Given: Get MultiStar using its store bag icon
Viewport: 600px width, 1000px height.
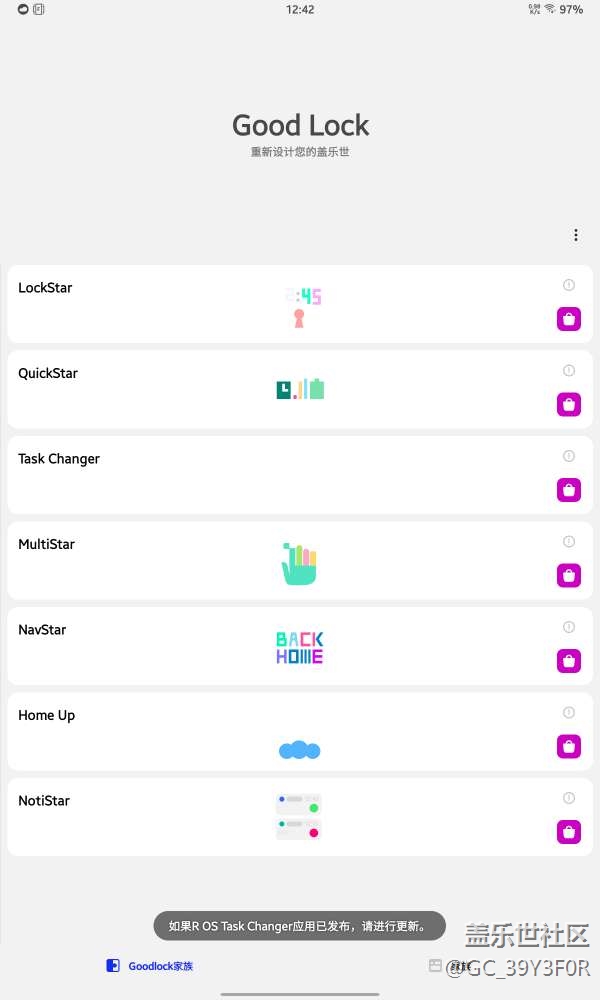Looking at the screenshot, I should (x=569, y=575).
